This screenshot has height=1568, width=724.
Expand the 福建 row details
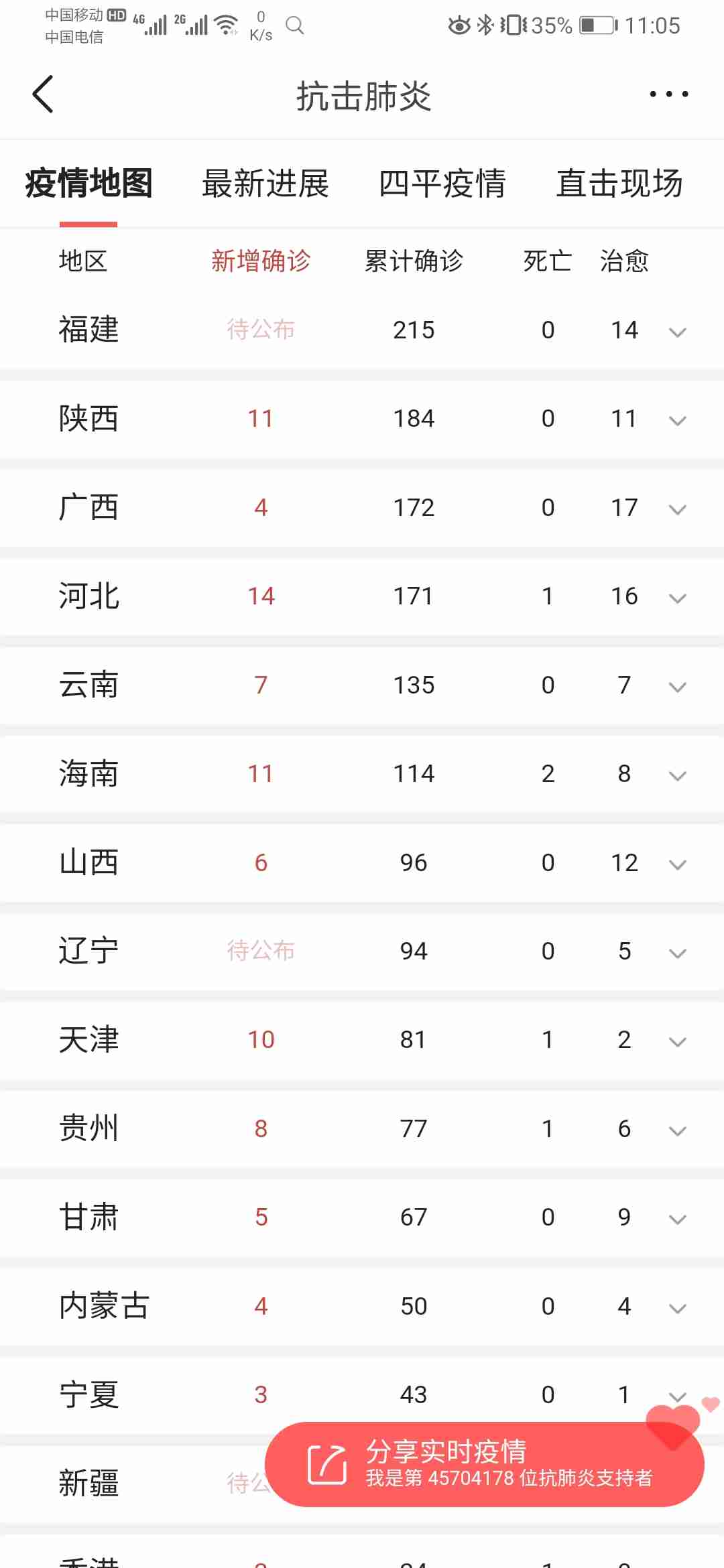[x=678, y=332]
